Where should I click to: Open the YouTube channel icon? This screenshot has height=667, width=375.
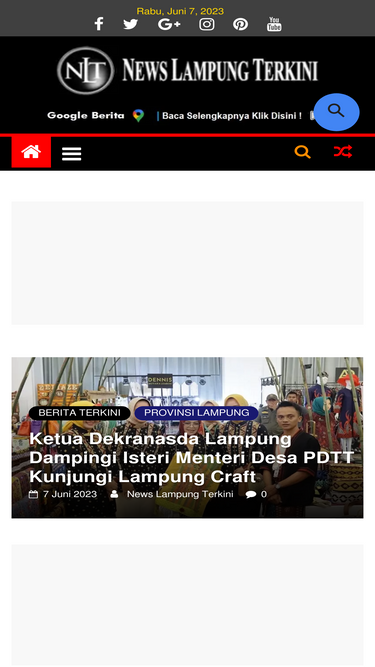tap(274, 24)
